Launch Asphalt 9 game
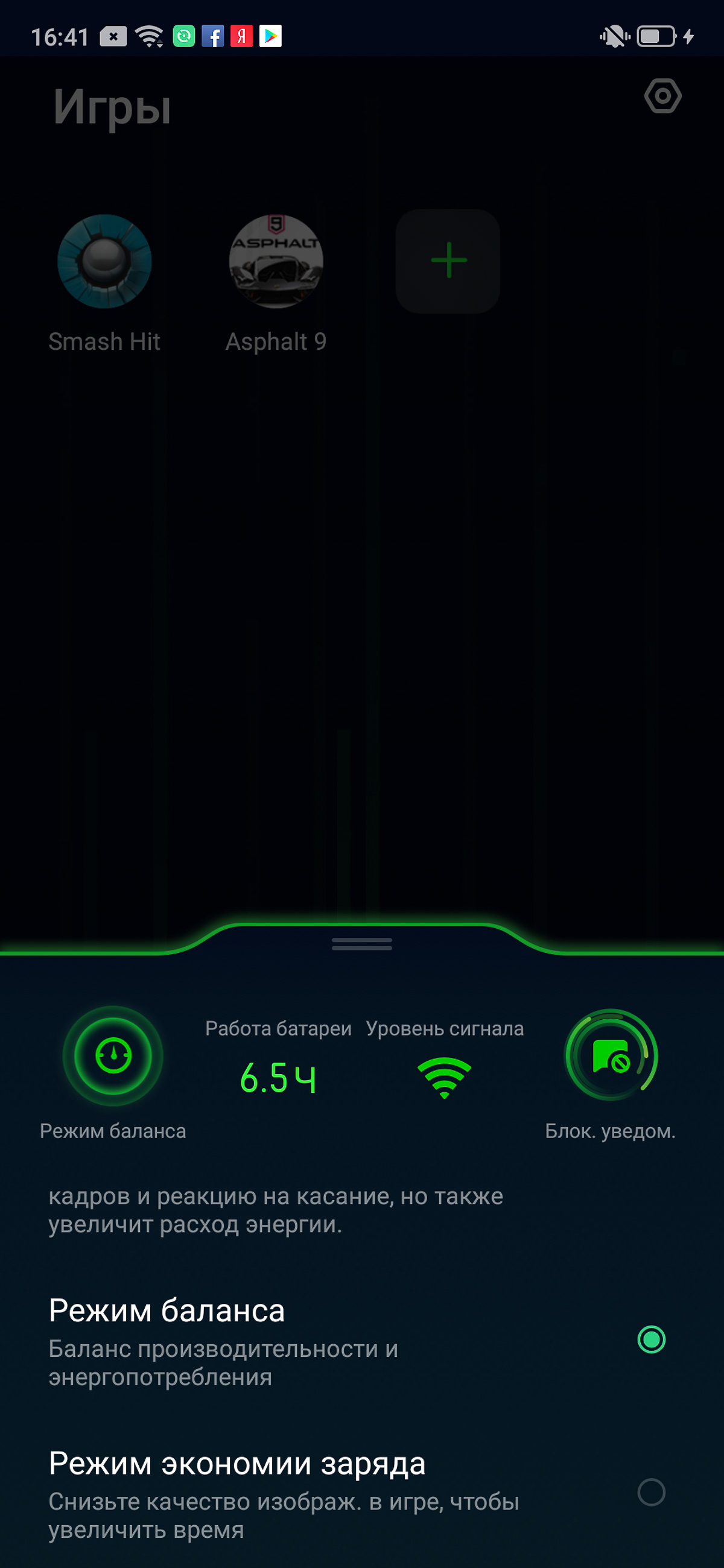 pos(276,261)
